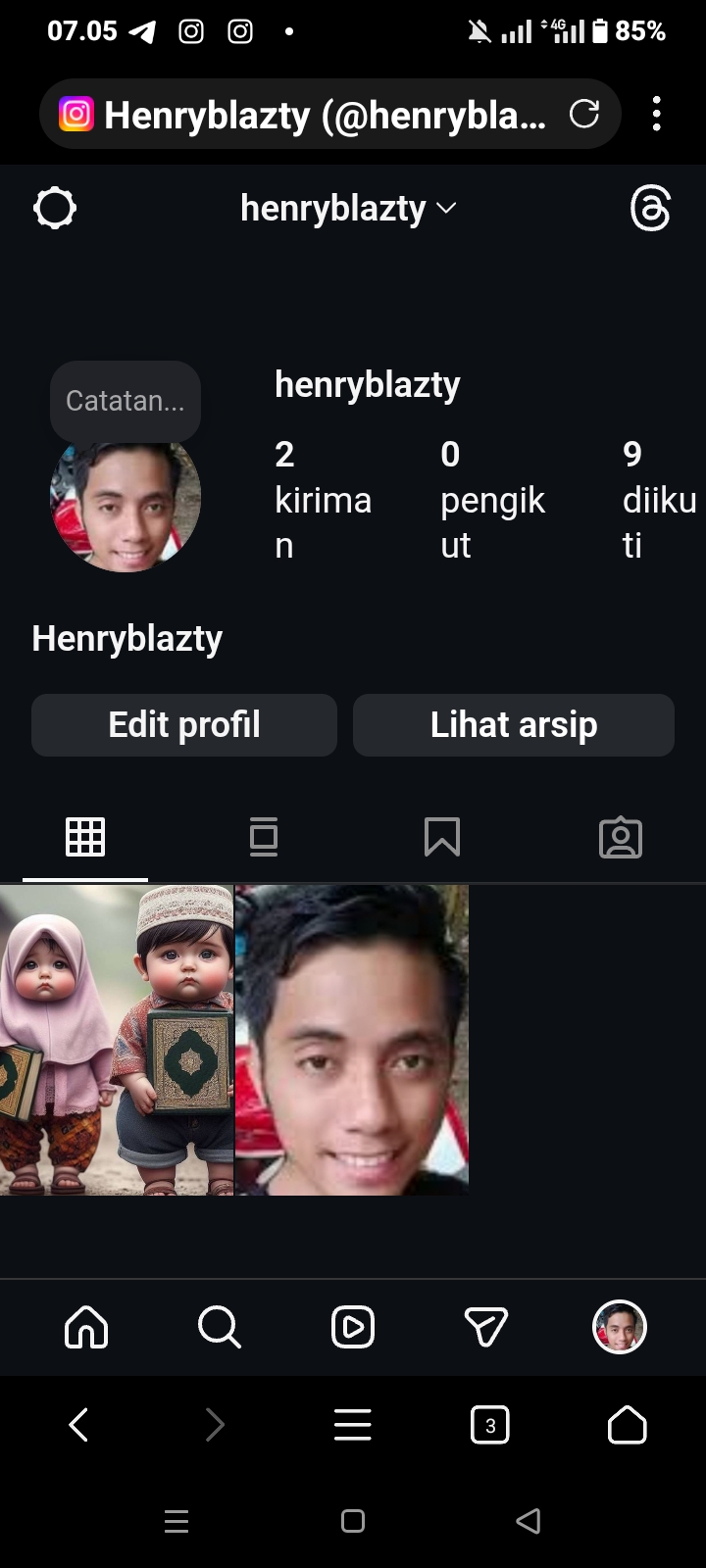Open the selfie face post
This screenshot has height=1568, width=706.
(x=352, y=1040)
